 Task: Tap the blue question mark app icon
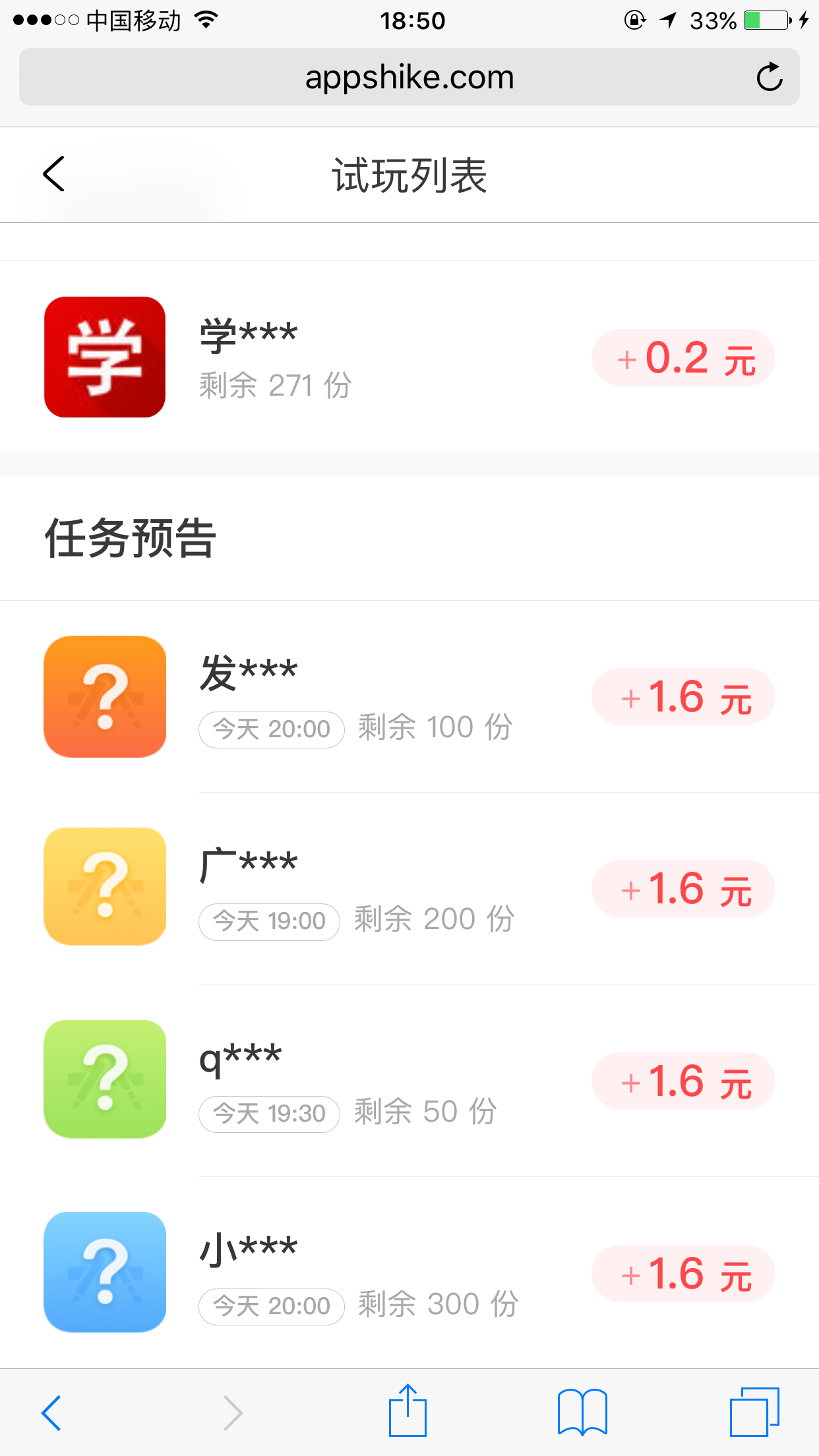(x=104, y=1273)
